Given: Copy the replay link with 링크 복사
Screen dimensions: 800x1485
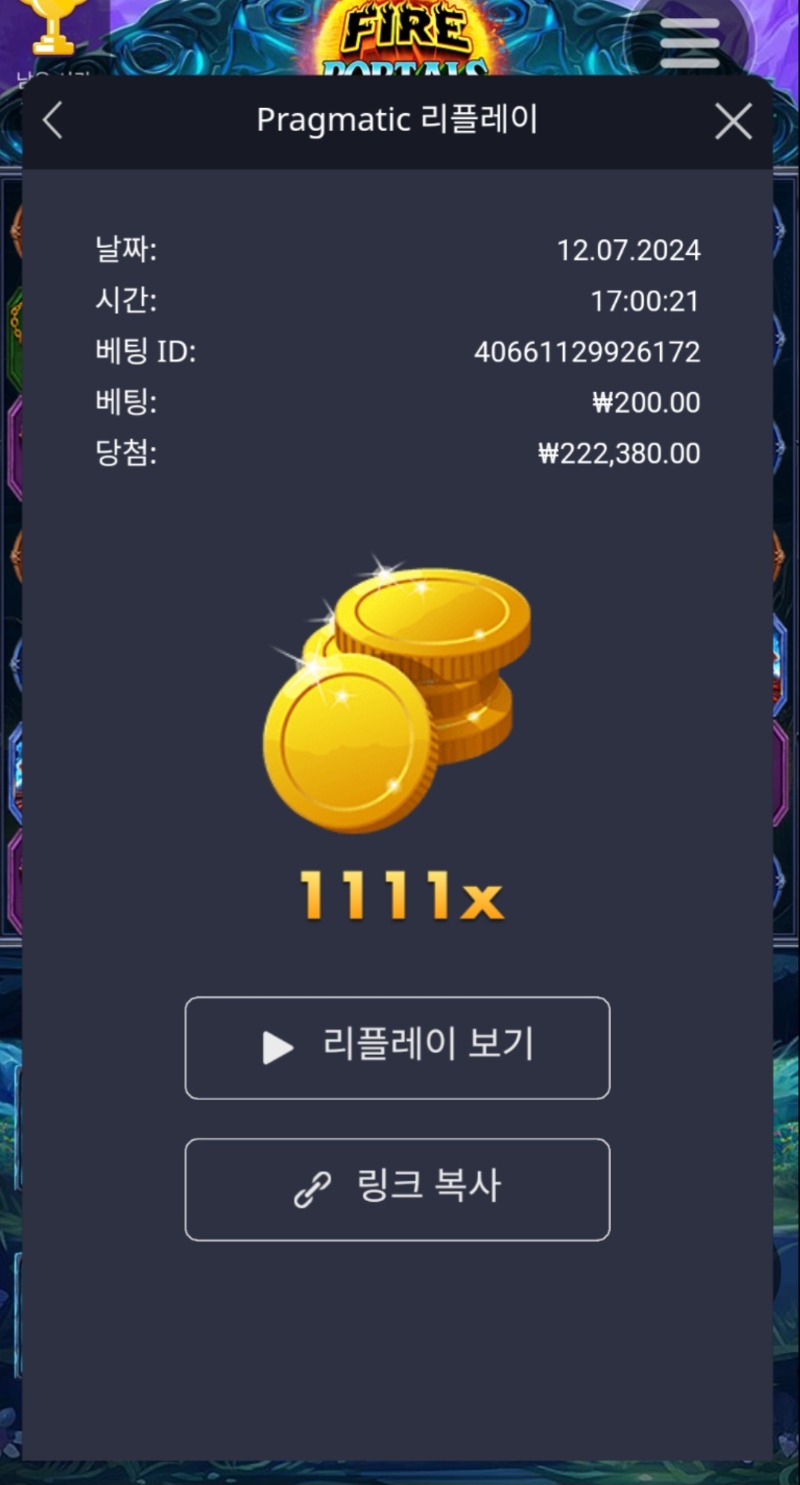Looking at the screenshot, I should click(x=397, y=1189).
